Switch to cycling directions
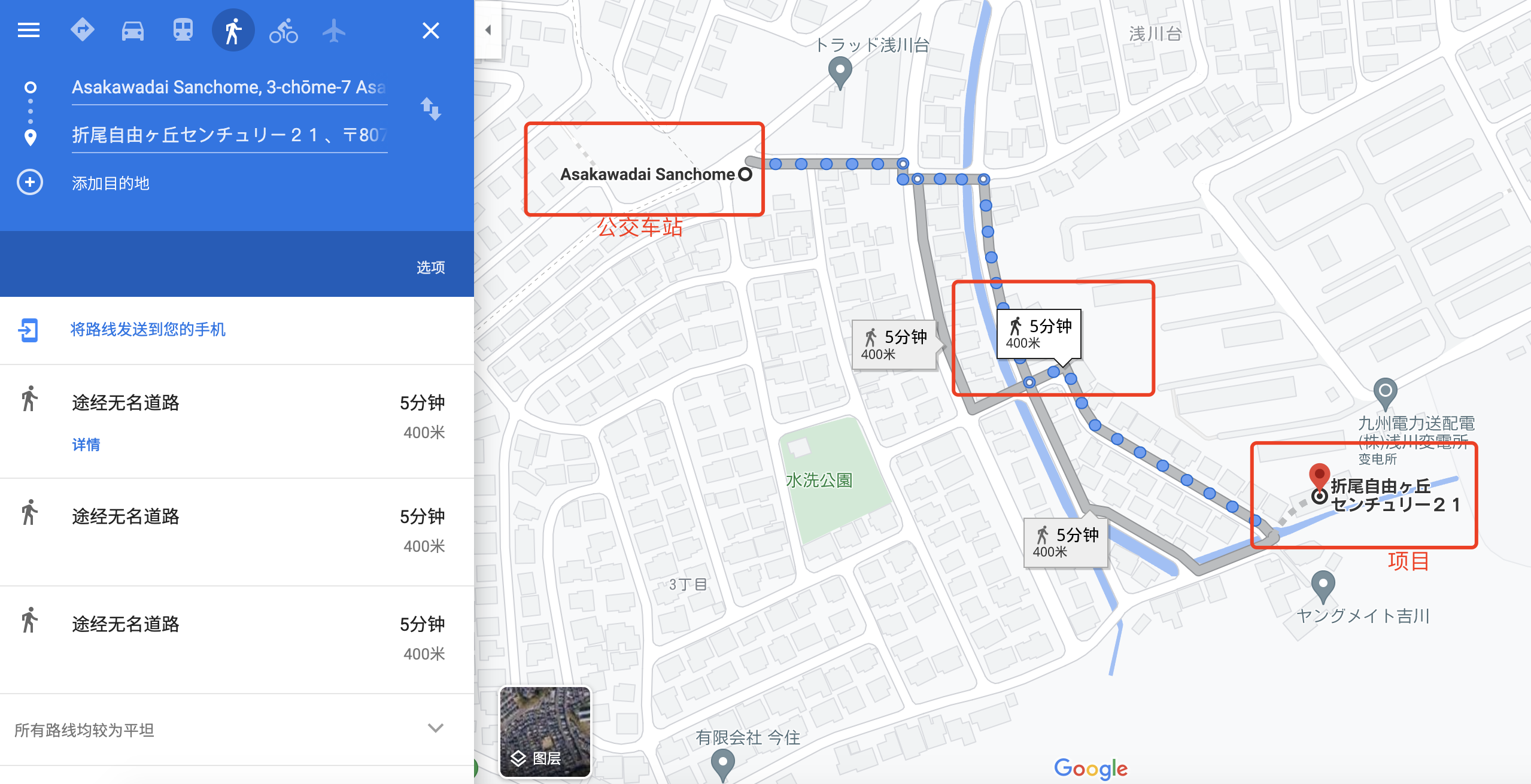1531x784 pixels. click(284, 30)
